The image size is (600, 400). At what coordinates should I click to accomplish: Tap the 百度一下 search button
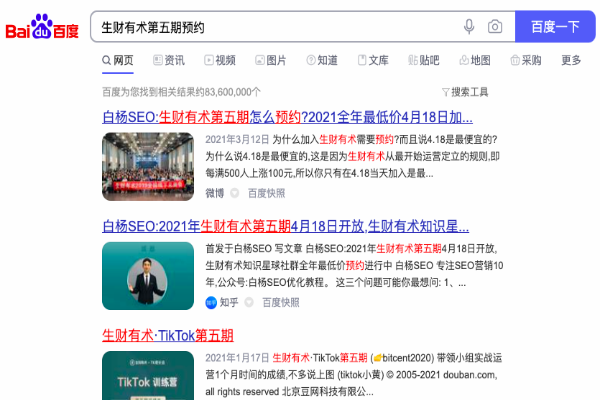(x=555, y=27)
